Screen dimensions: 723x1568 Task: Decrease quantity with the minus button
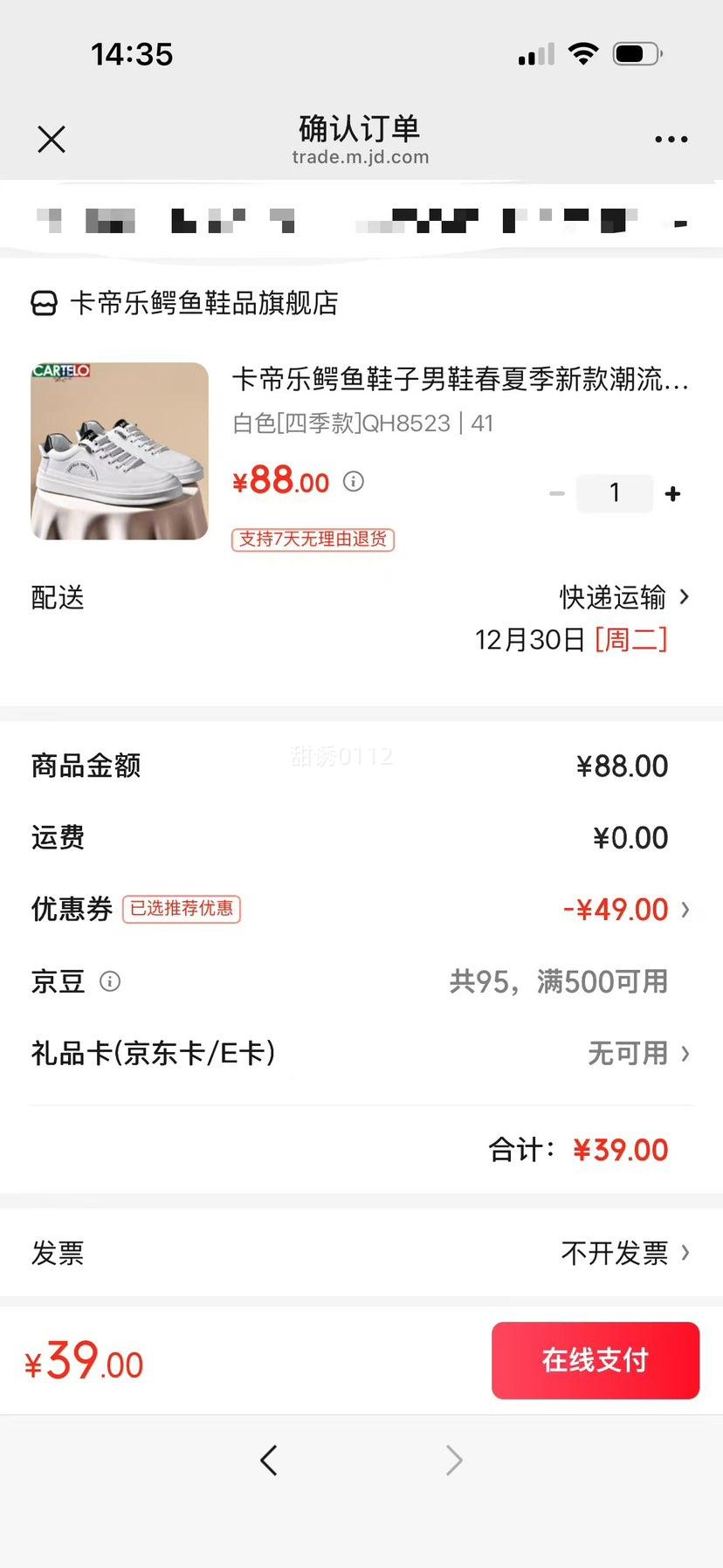tap(557, 493)
